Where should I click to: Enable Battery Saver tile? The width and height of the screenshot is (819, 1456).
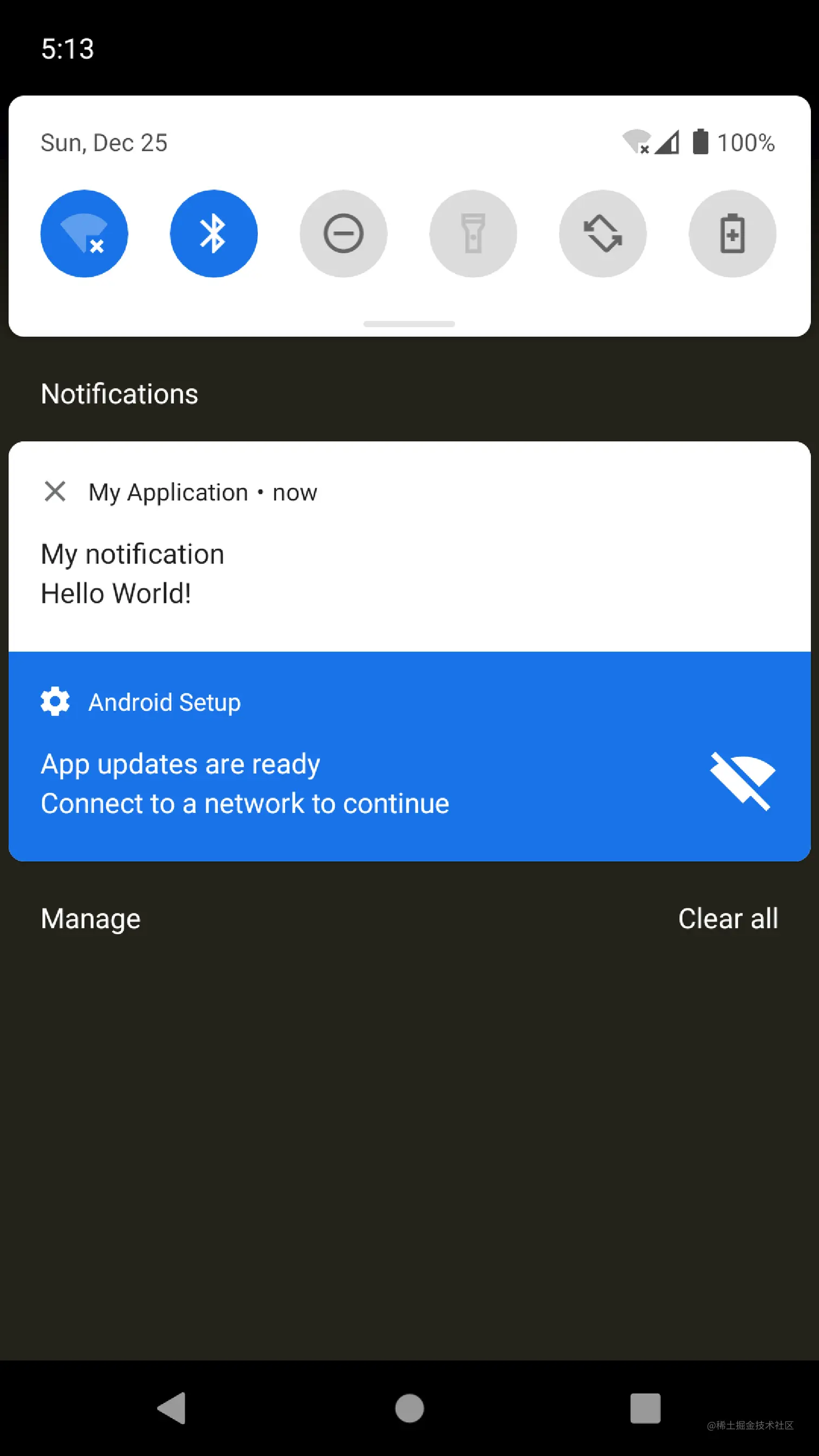(732, 233)
